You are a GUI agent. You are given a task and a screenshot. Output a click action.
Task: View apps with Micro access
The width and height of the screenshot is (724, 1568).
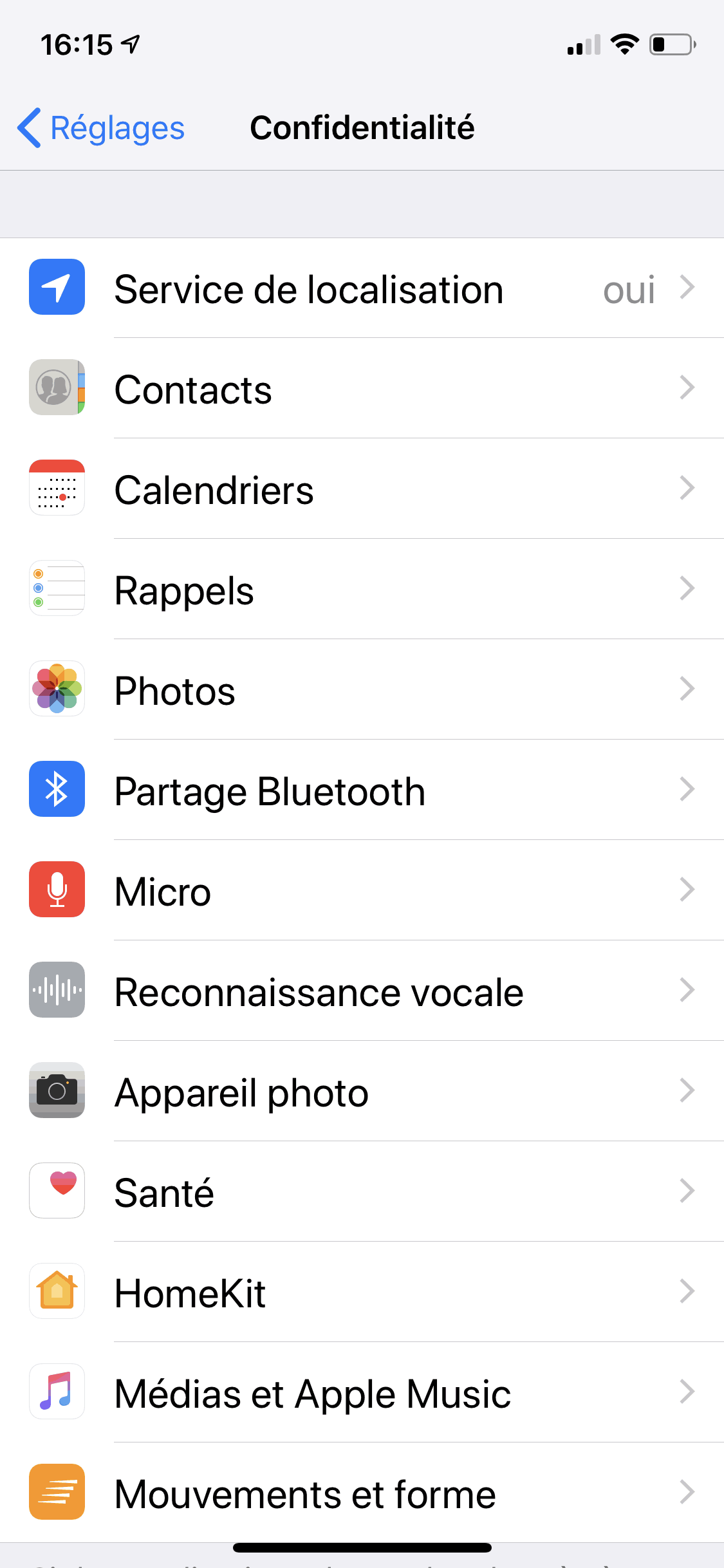click(x=362, y=891)
